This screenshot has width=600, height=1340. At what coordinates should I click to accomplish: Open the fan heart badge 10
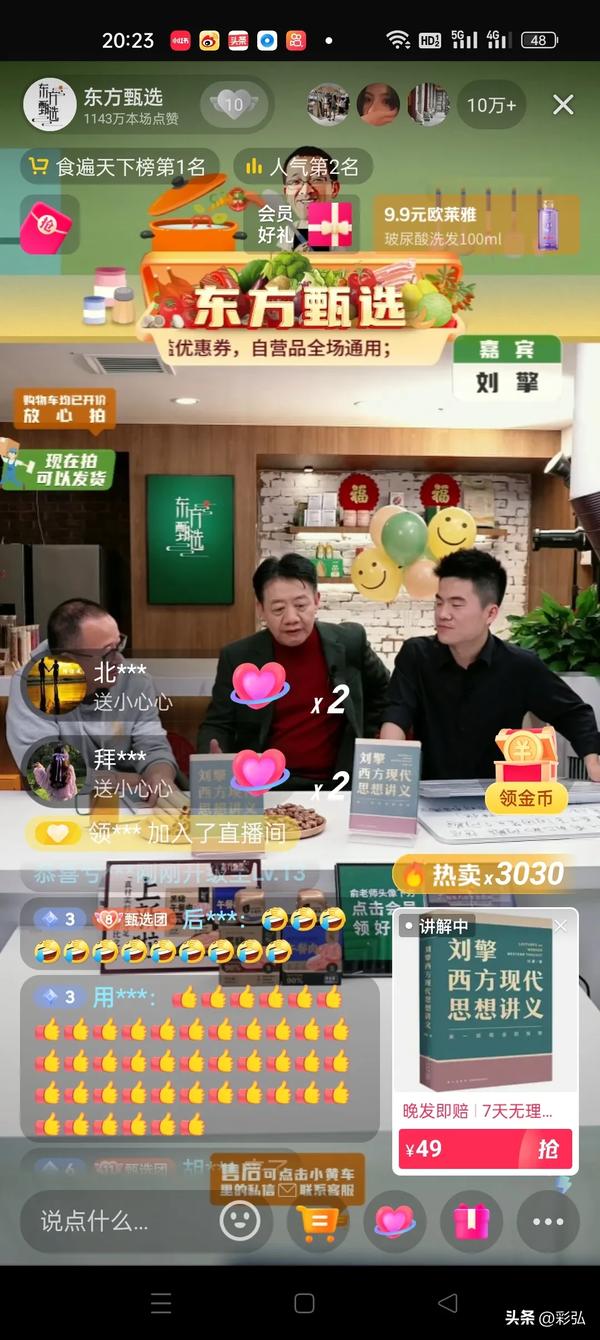click(232, 104)
